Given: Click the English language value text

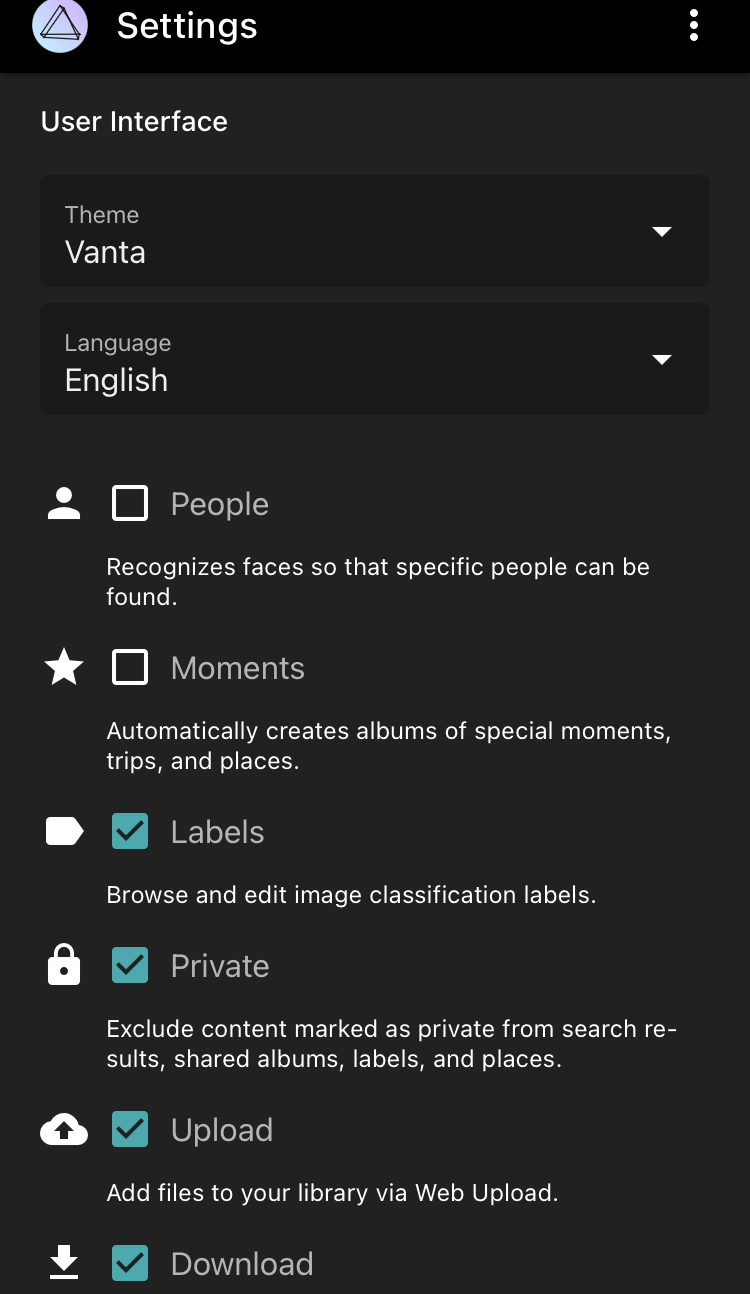Looking at the screenshot, I should coord(116,380).
